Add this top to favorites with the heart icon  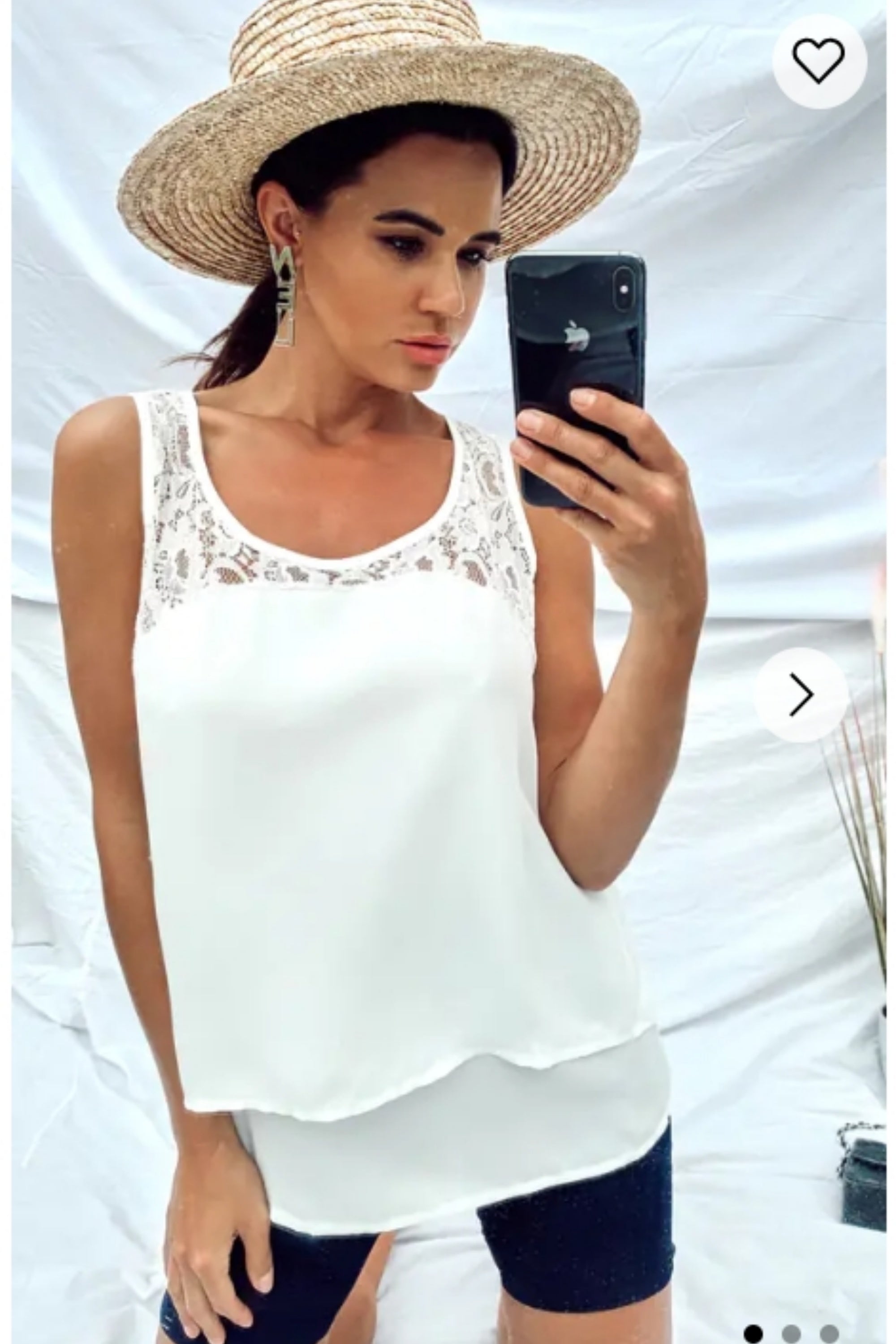tap(819, 60)
